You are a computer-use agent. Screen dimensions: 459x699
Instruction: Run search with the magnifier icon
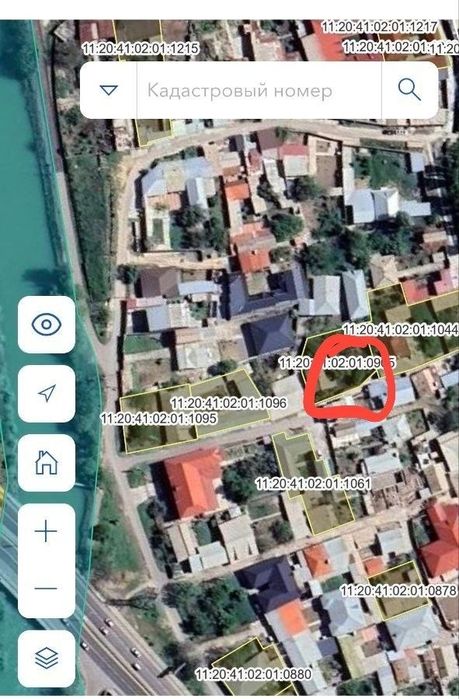[x=410, y=90]
